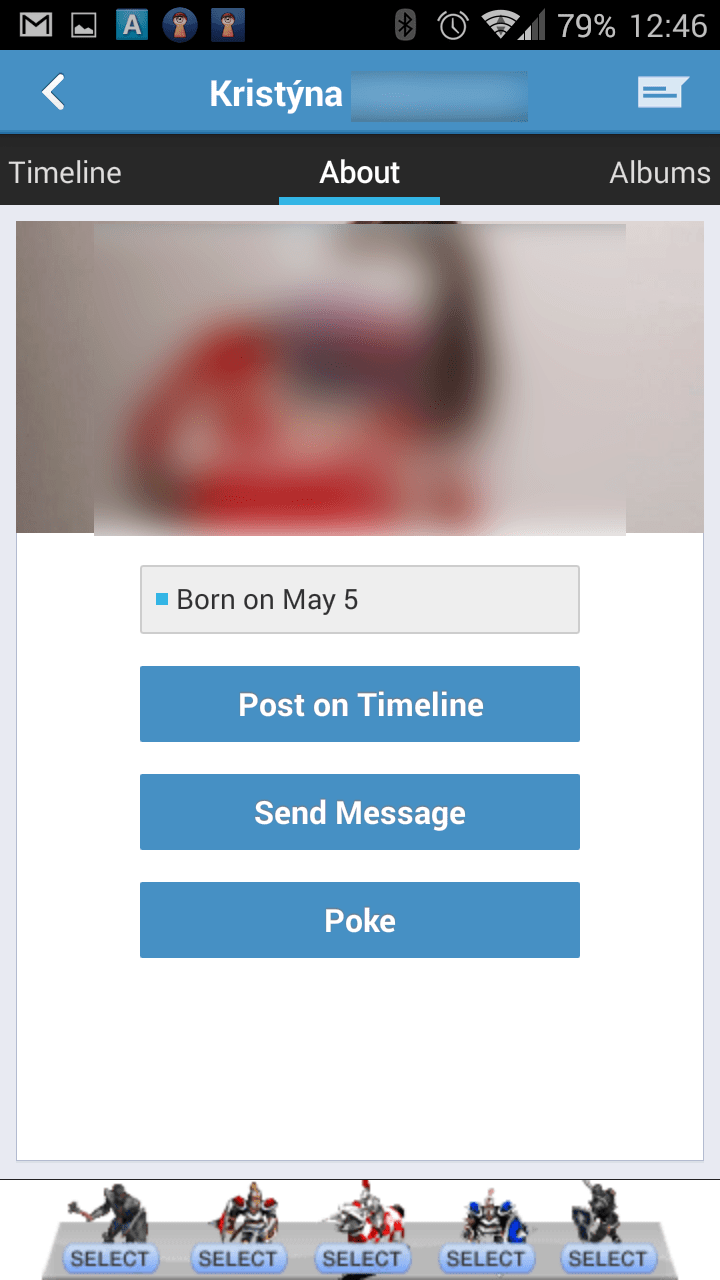The height and width of the screenshot is (1280, 720).
Task: Go back using the header arrow
Action: point(53,93)
